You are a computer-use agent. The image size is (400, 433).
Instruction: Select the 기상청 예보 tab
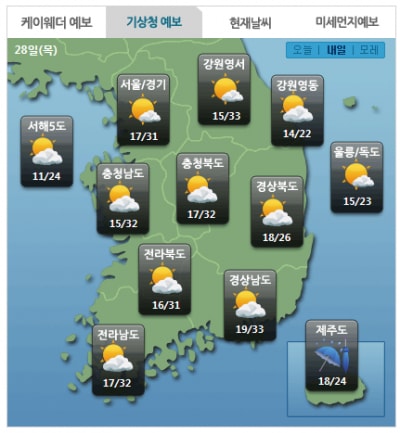[x=154, y=22]
